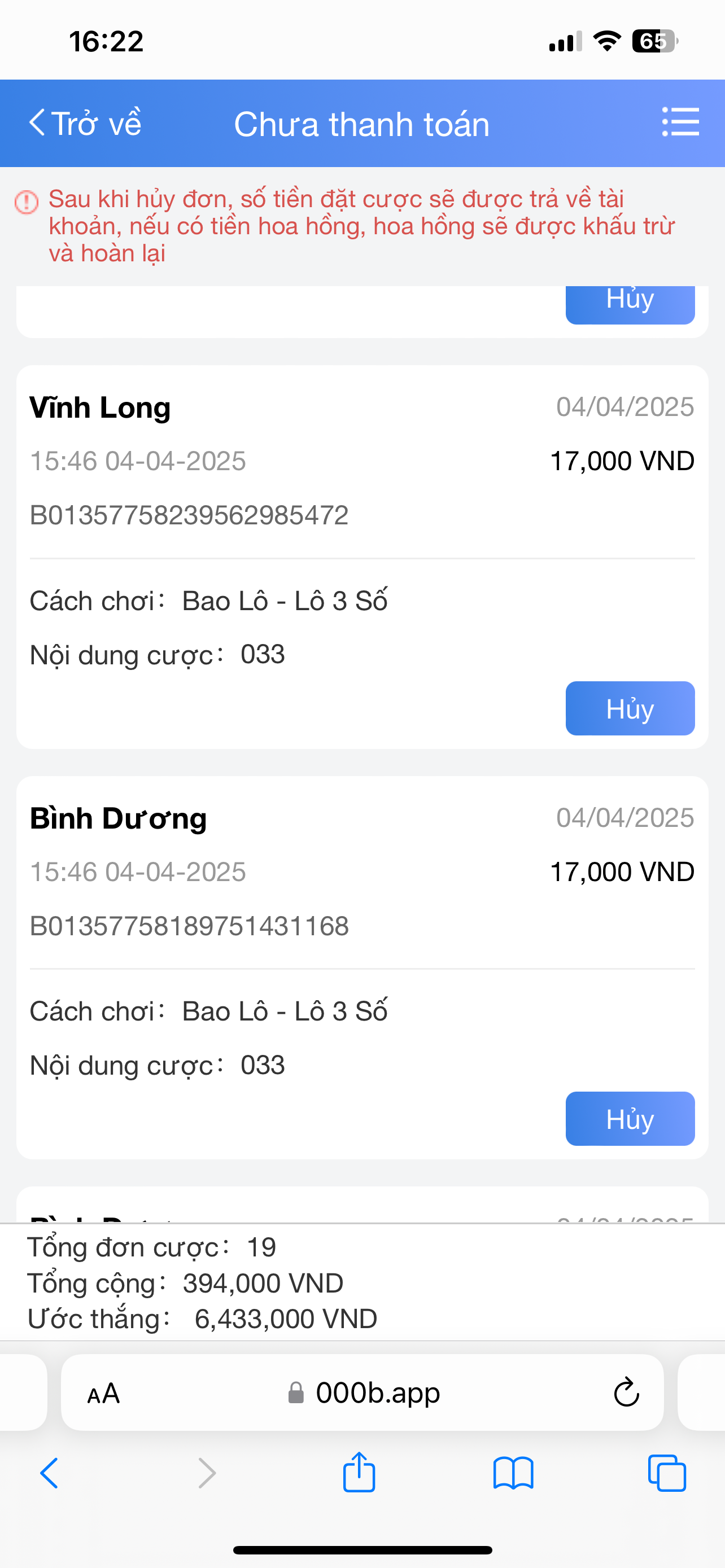Reload the page in Safari
This screenshot has width=725, height=1568.
coord(626,1392)
